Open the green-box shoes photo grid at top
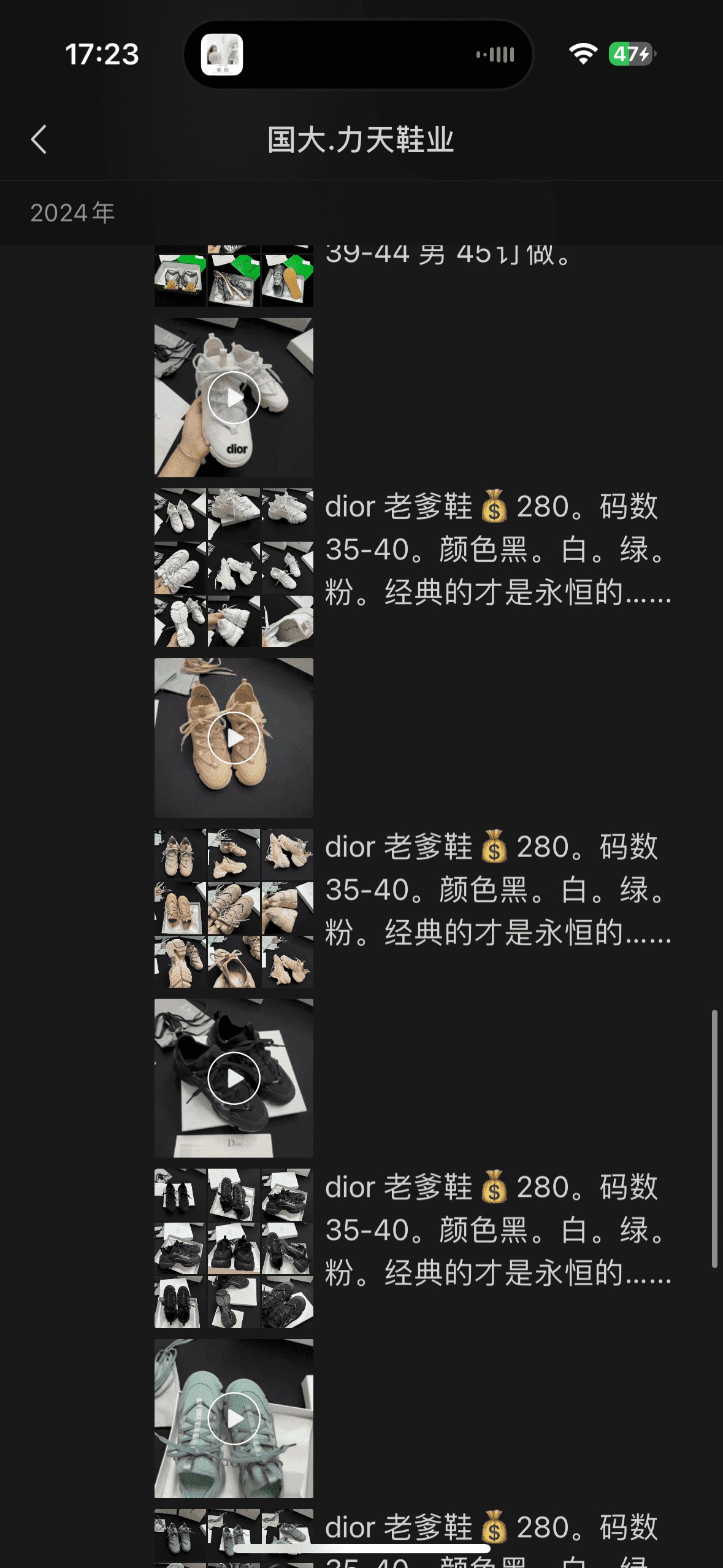 pos(234,277)
